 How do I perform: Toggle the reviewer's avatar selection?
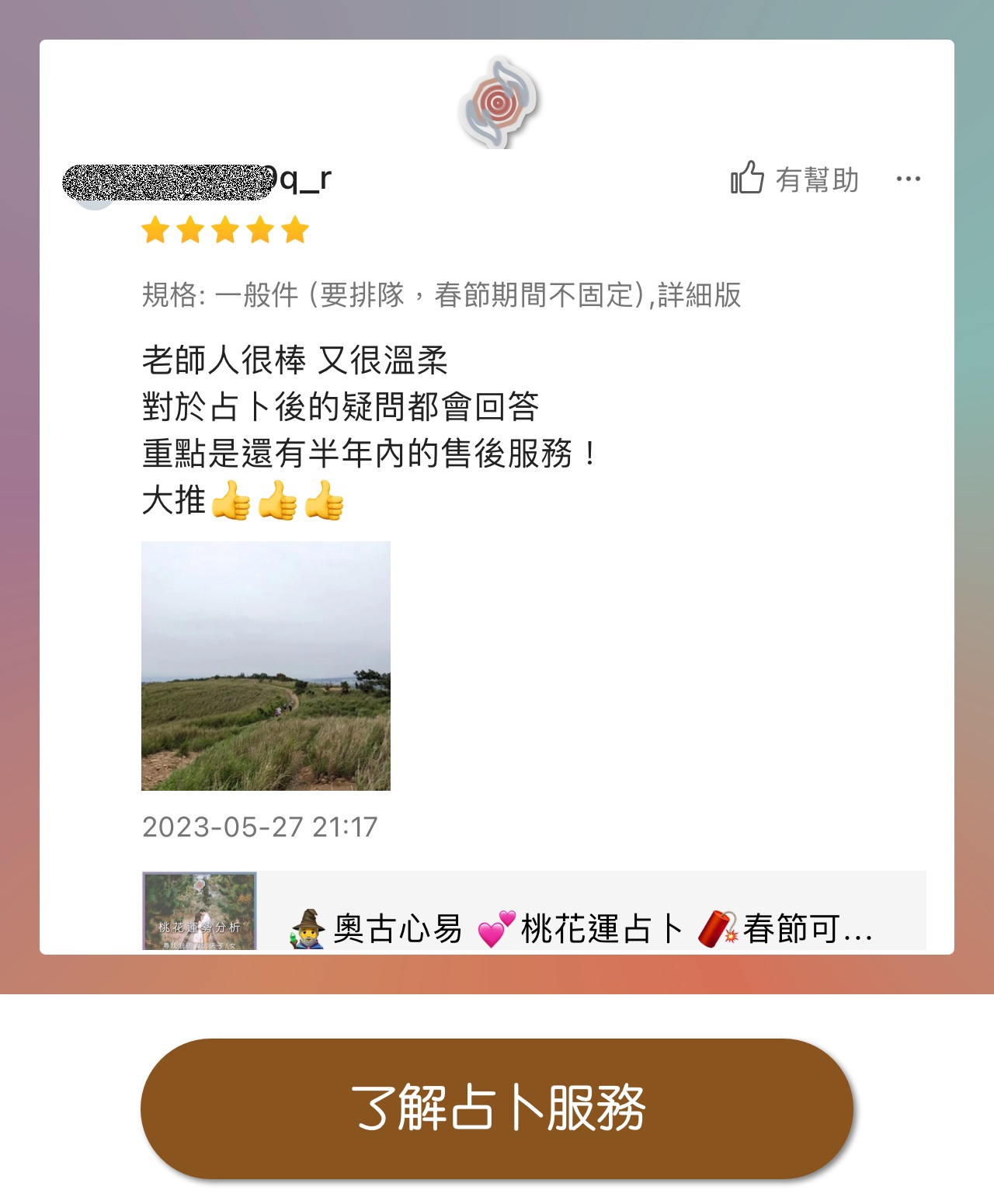point(93,184)
